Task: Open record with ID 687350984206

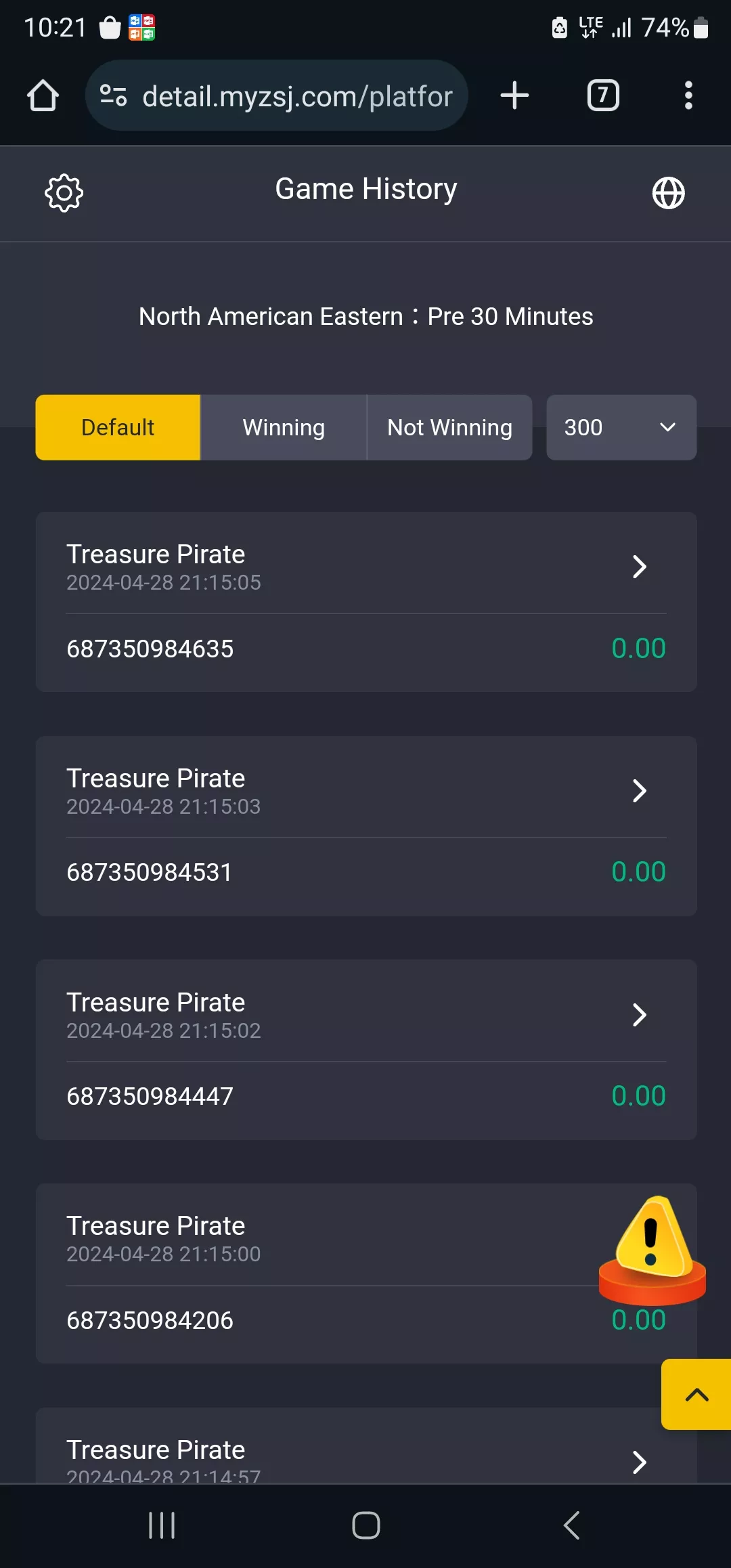Action: coord(366,1273)
